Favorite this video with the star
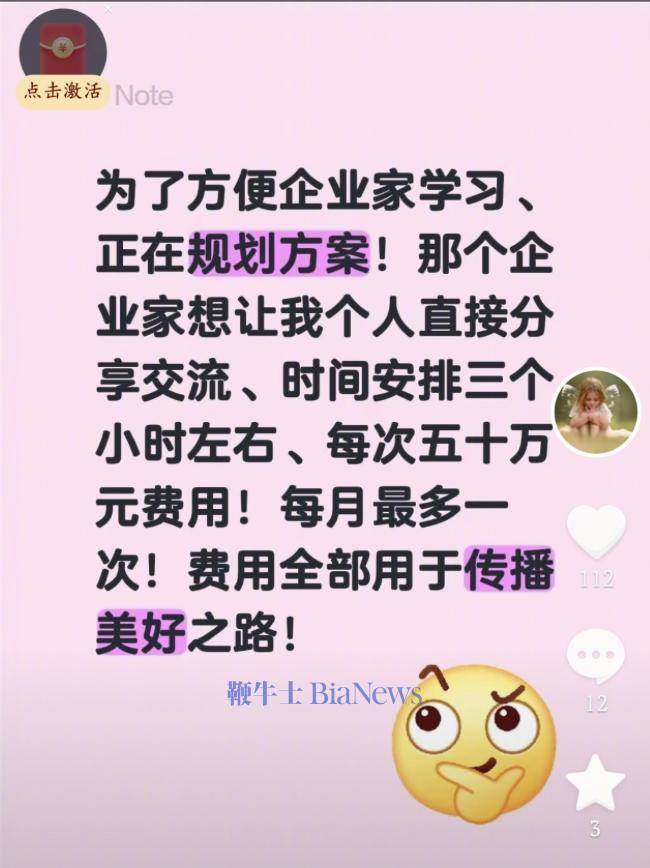The height and width of the screenshot is (868, 650). click(x=596, y=782)
